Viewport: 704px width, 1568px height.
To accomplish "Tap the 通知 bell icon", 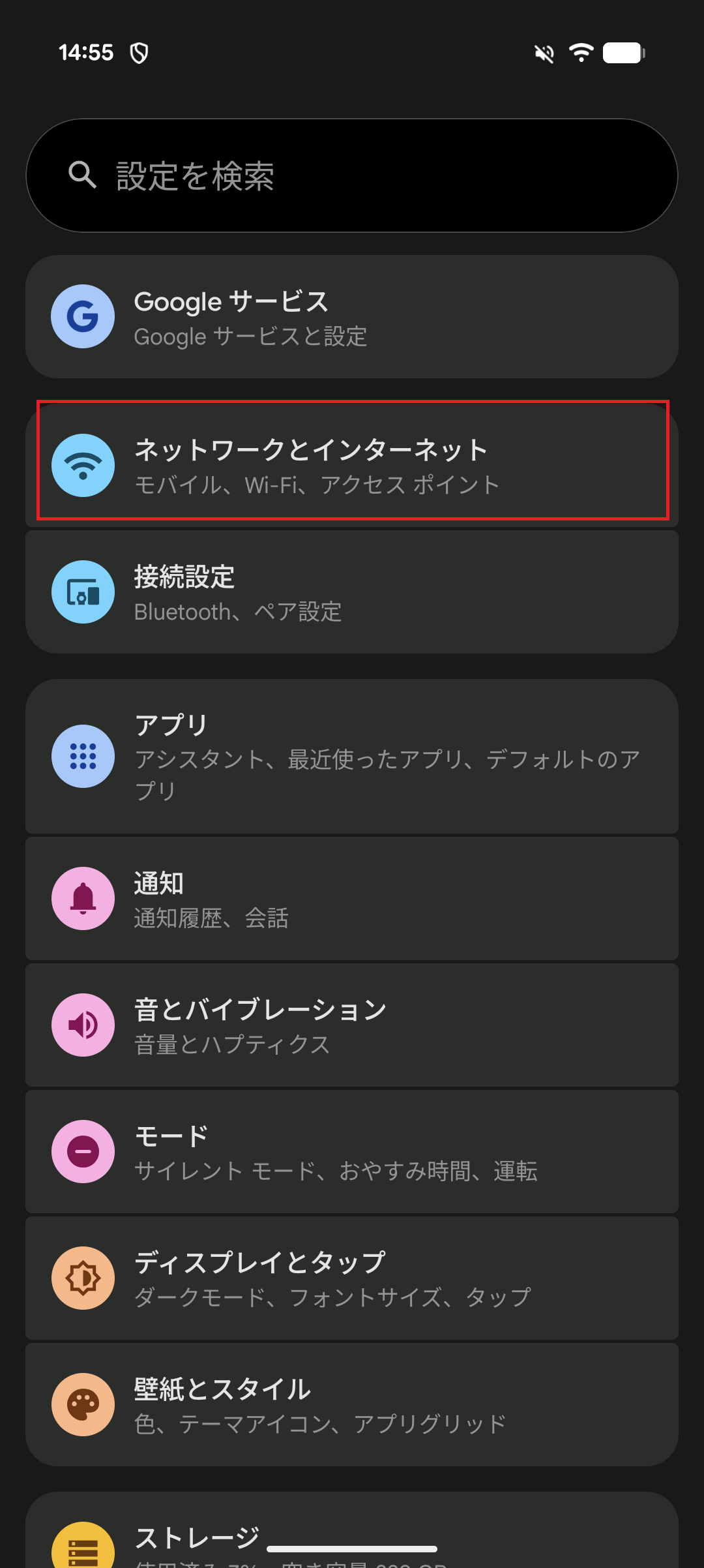I will click(x=83, y=898).
